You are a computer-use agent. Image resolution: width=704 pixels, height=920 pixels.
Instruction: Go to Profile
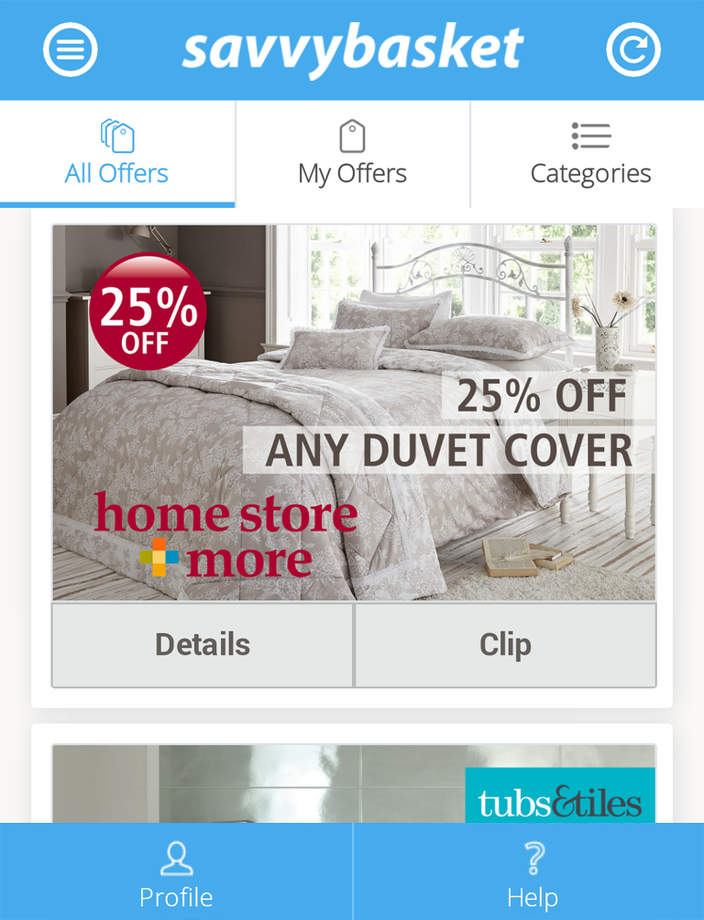(x=176, y=873)
